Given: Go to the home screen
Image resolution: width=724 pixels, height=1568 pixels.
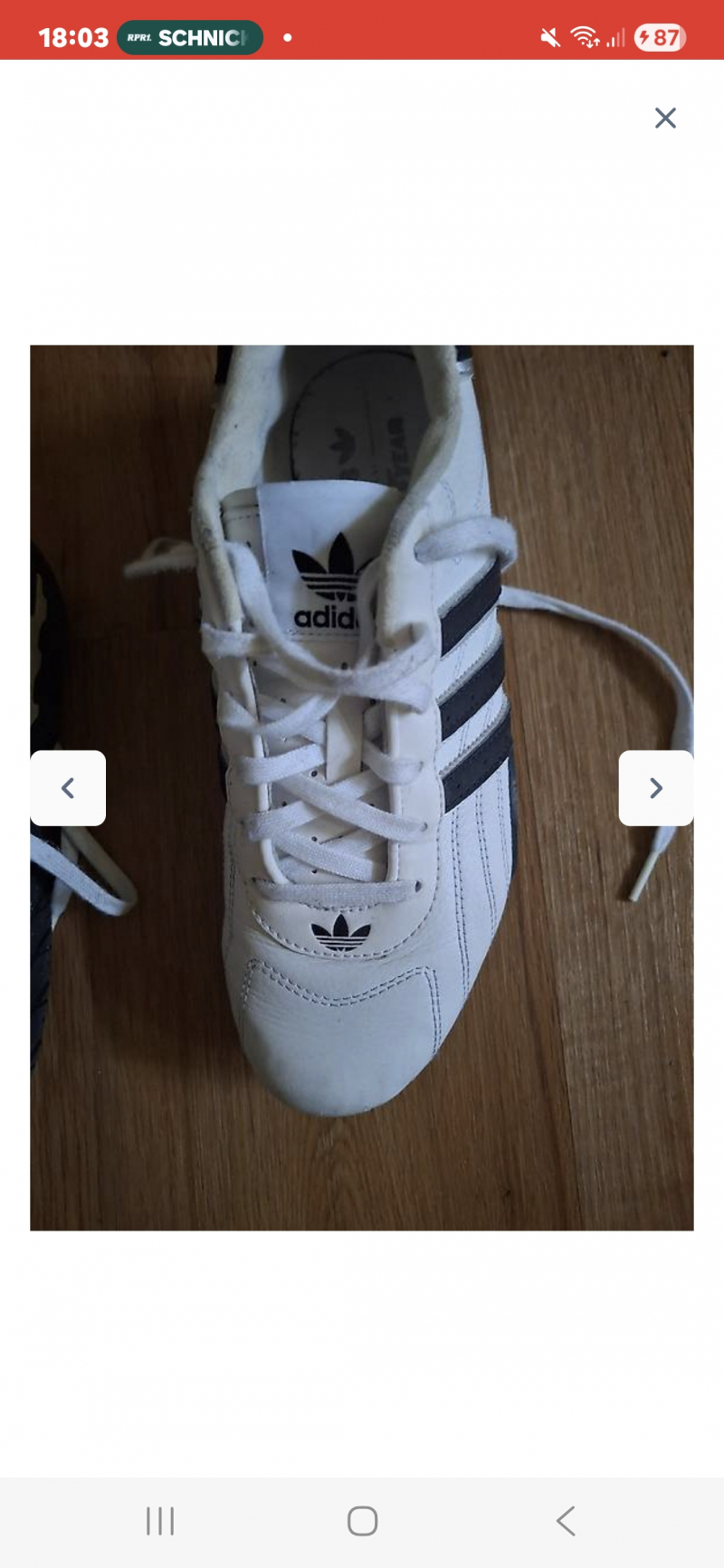Looking at the screenshot, I should 362,1521.
